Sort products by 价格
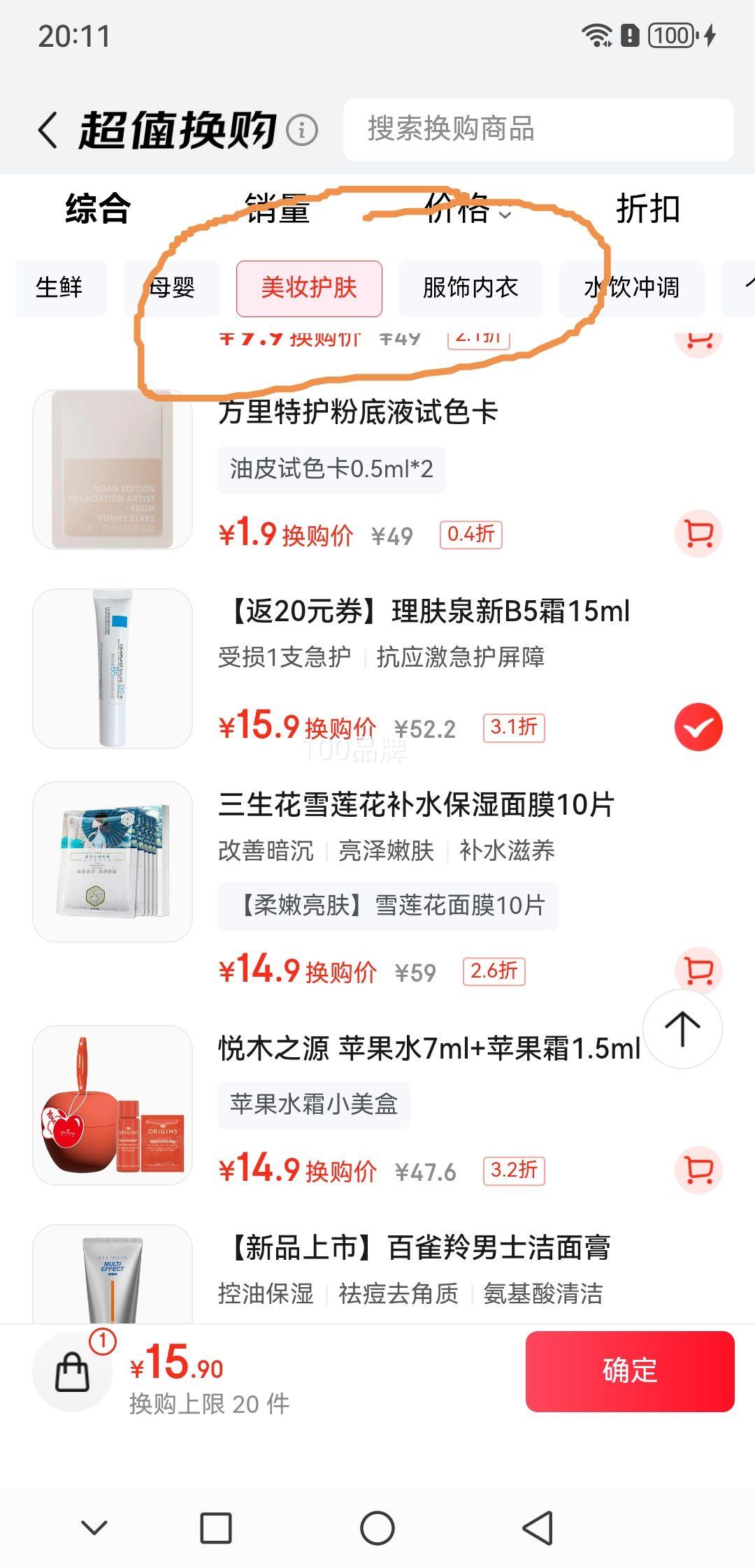The width and height of the screenshot is (755, 1568). (x=467, y=209)
